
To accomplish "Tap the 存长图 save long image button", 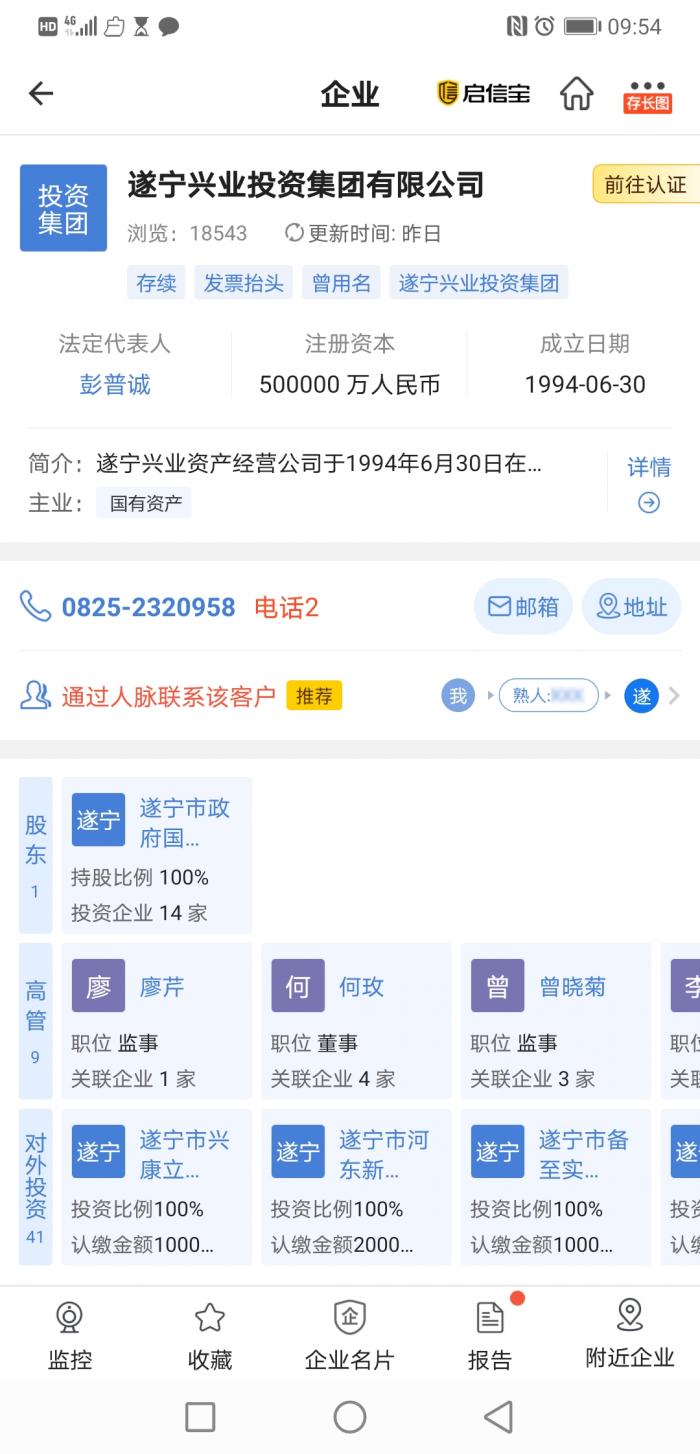I will 648,95.
